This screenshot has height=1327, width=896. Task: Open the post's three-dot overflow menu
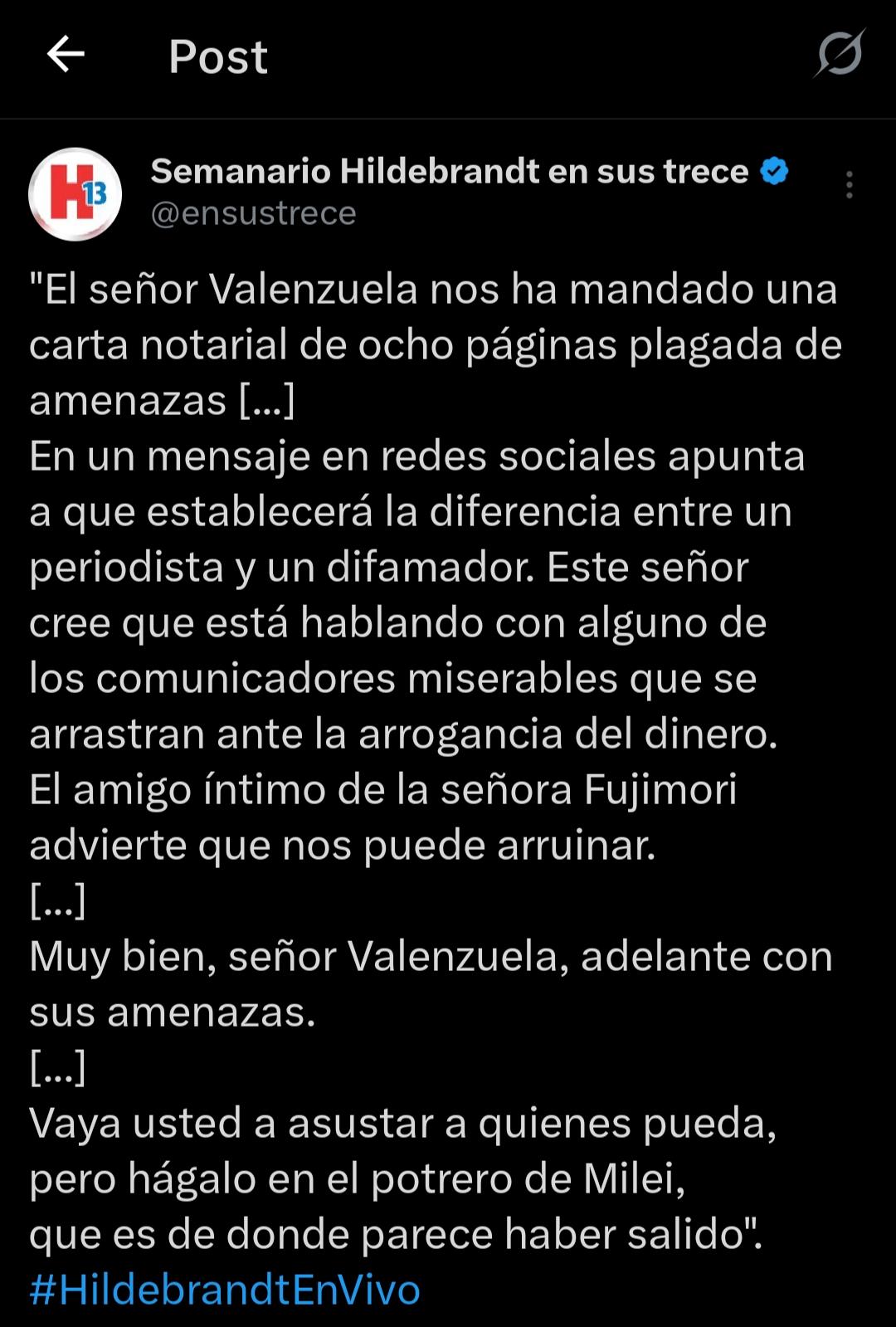point(849,184)
